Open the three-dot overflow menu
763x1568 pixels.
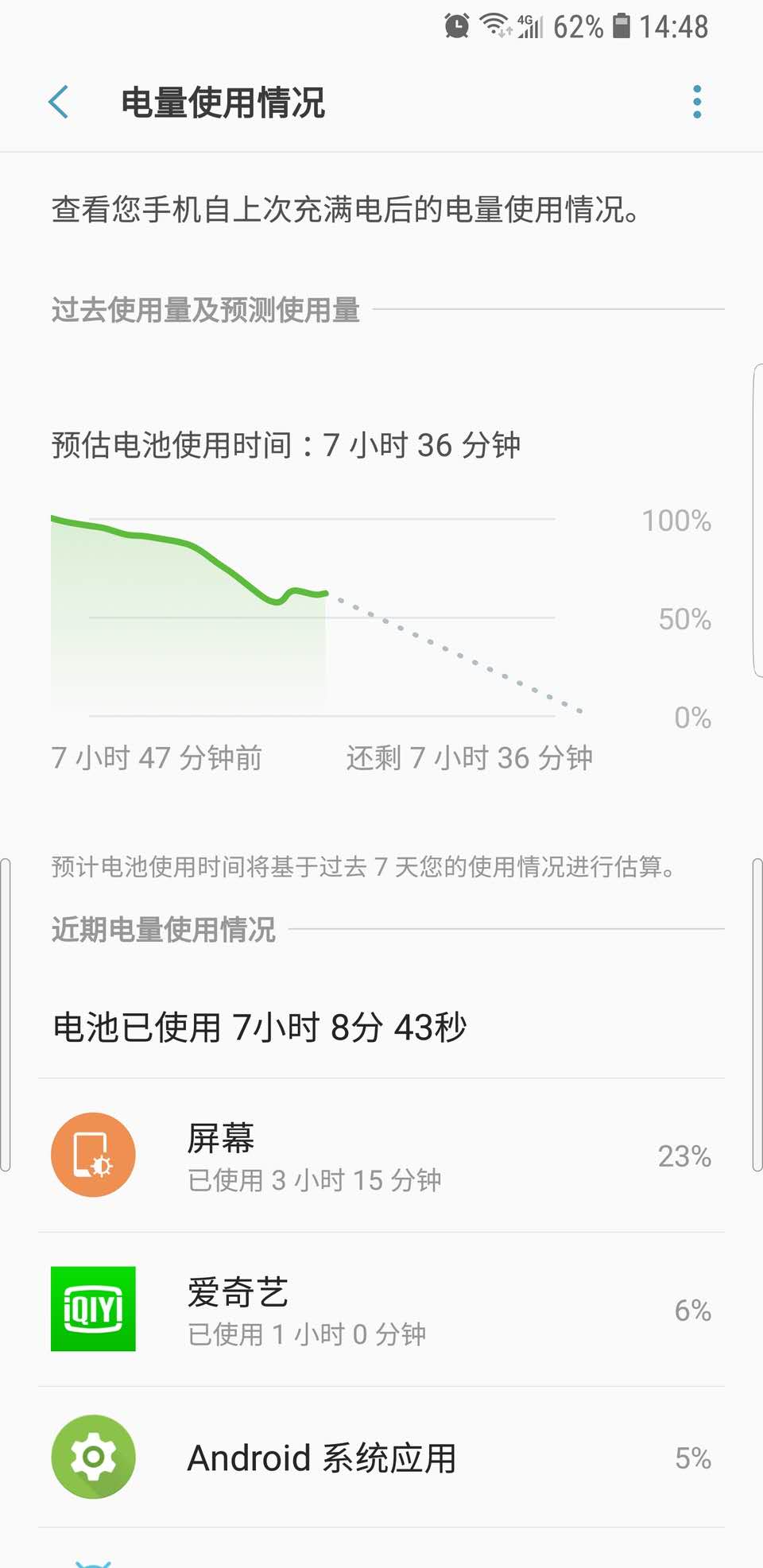[x=695, y=102]
